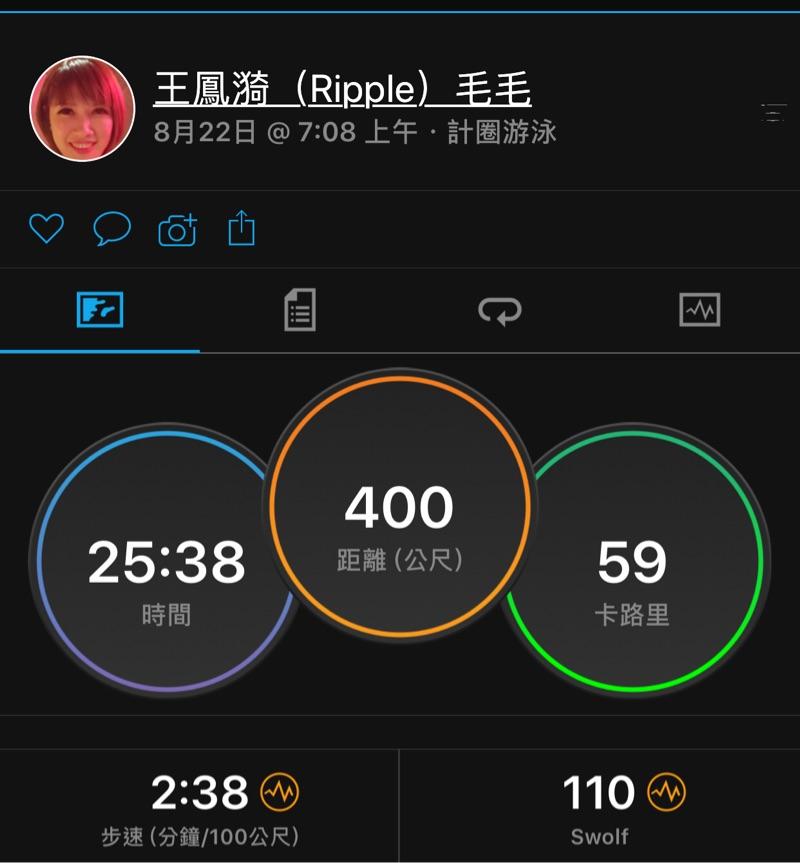Screen dimensions: 800x863
Task: Add a photo to the activity
Action: pyautogui.click(x=177, y=230)
